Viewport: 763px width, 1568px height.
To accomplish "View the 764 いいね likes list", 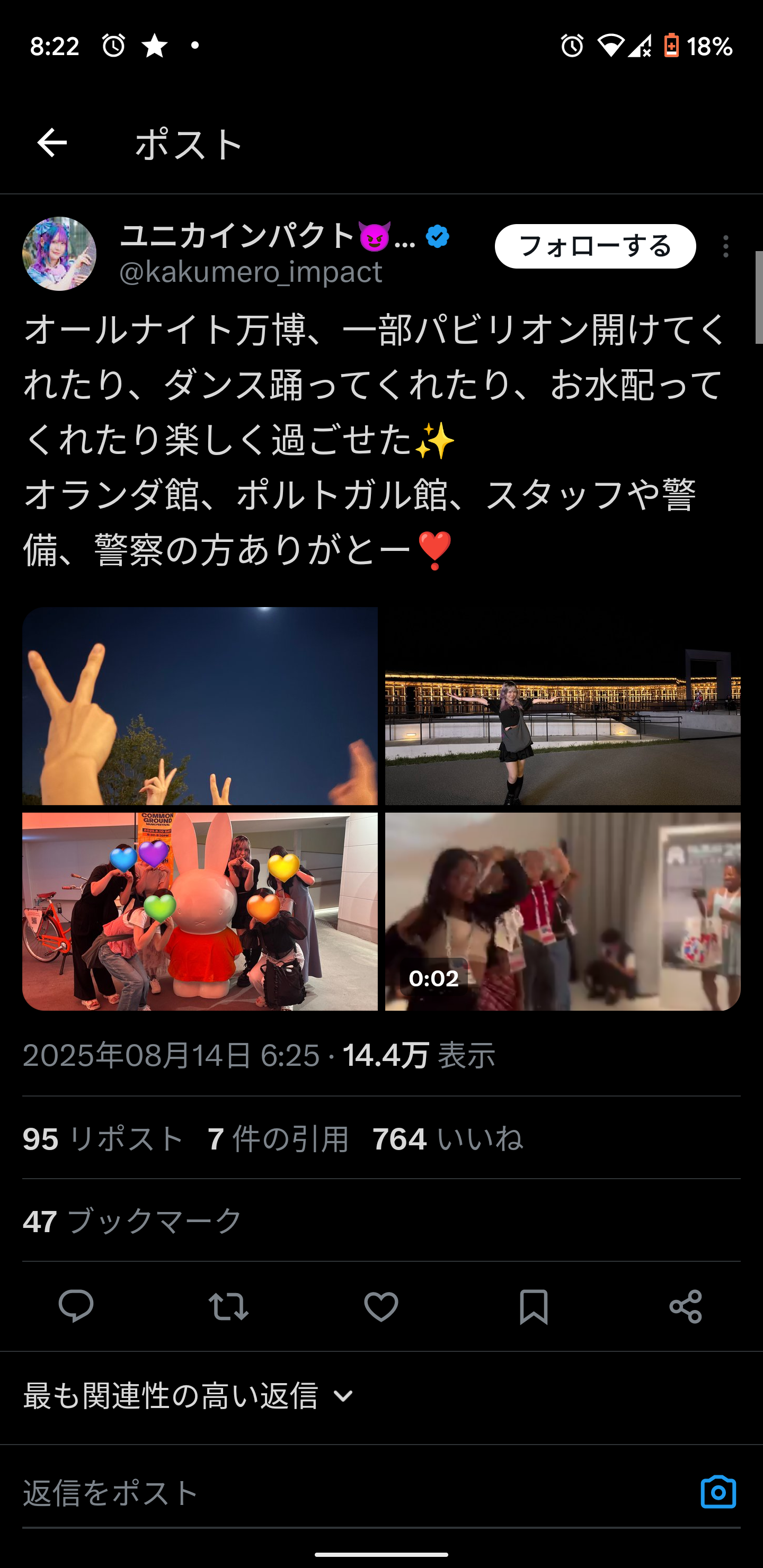I will click(x=448, y=1138).
